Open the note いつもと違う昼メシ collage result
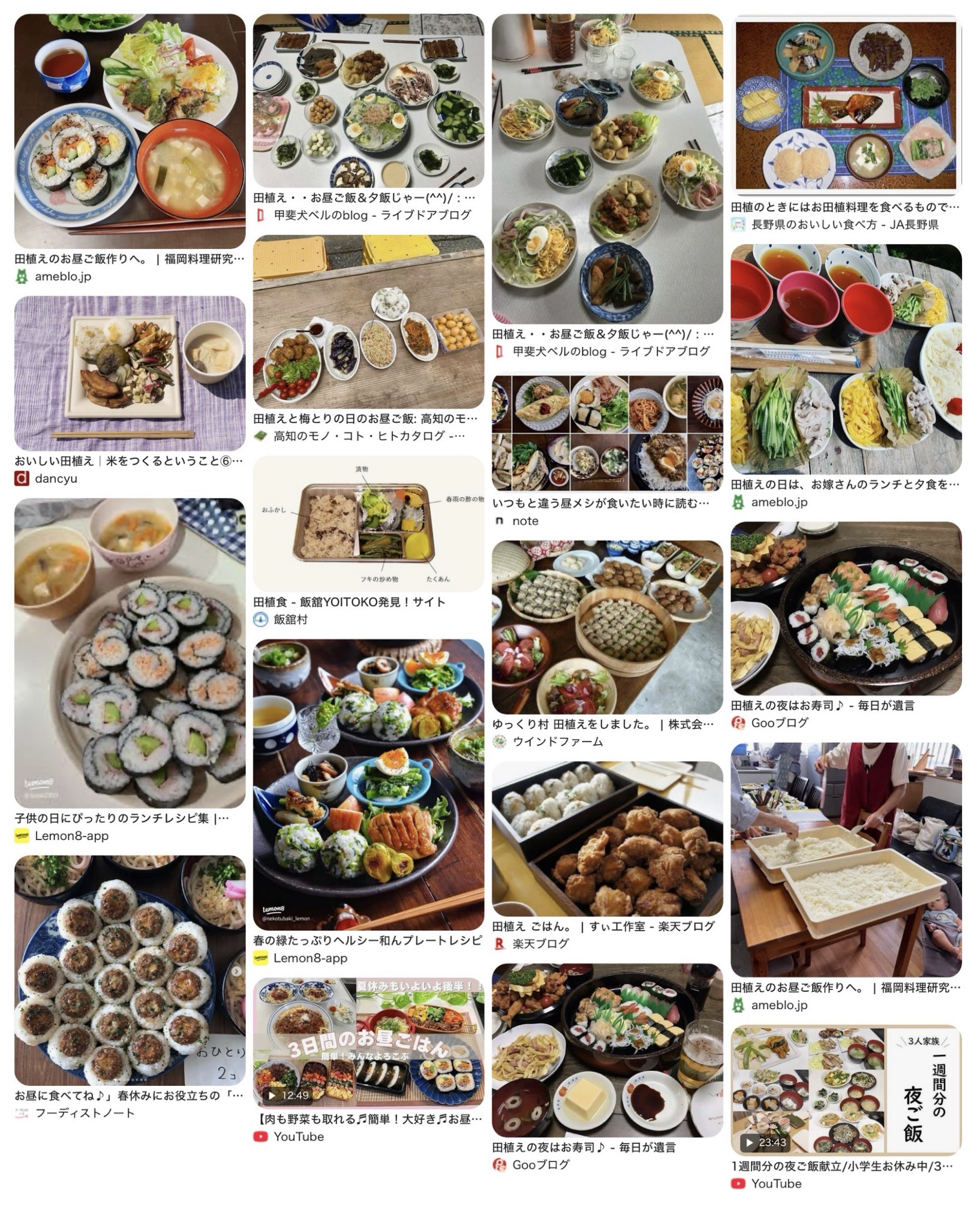 tap(607, 433)
